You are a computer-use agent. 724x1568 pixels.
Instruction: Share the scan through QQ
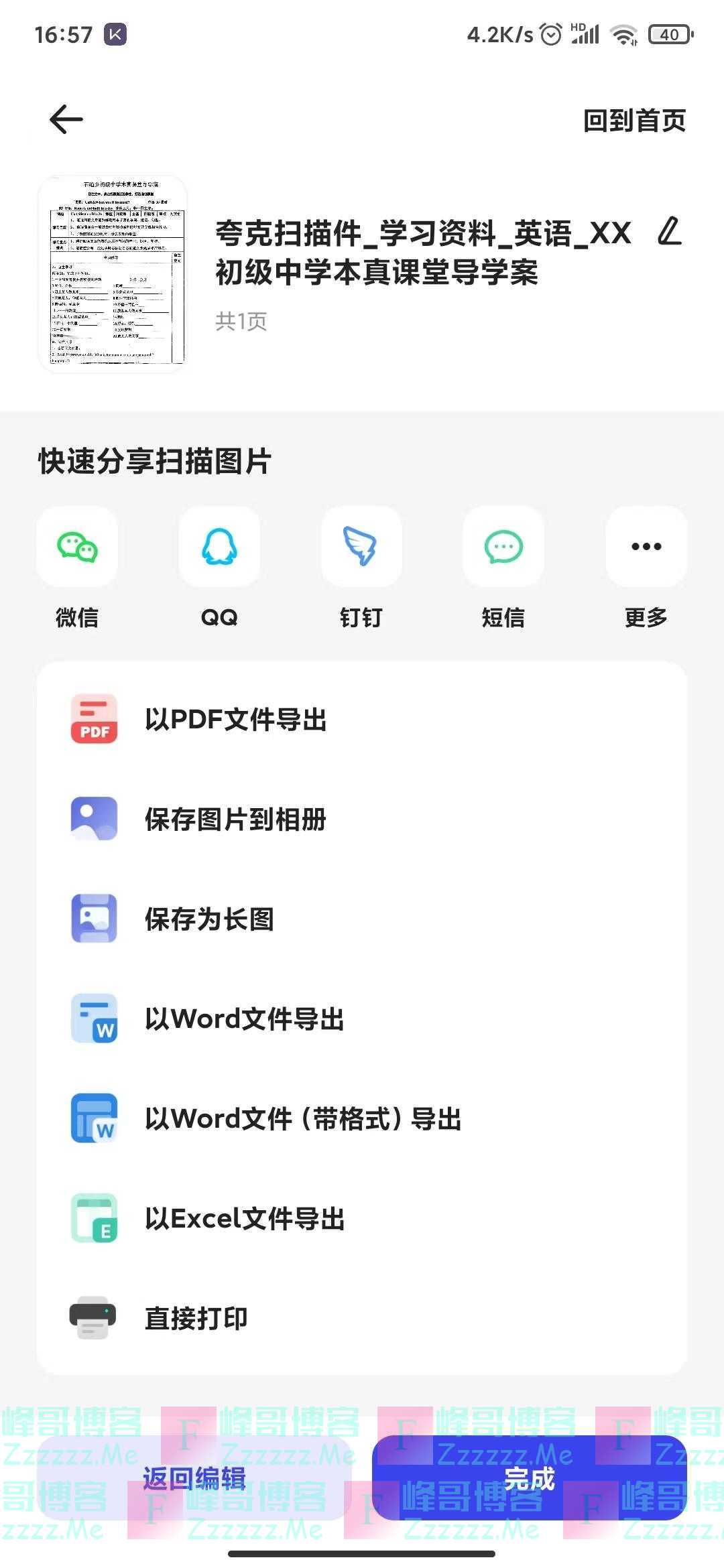(x=219, y=546)
